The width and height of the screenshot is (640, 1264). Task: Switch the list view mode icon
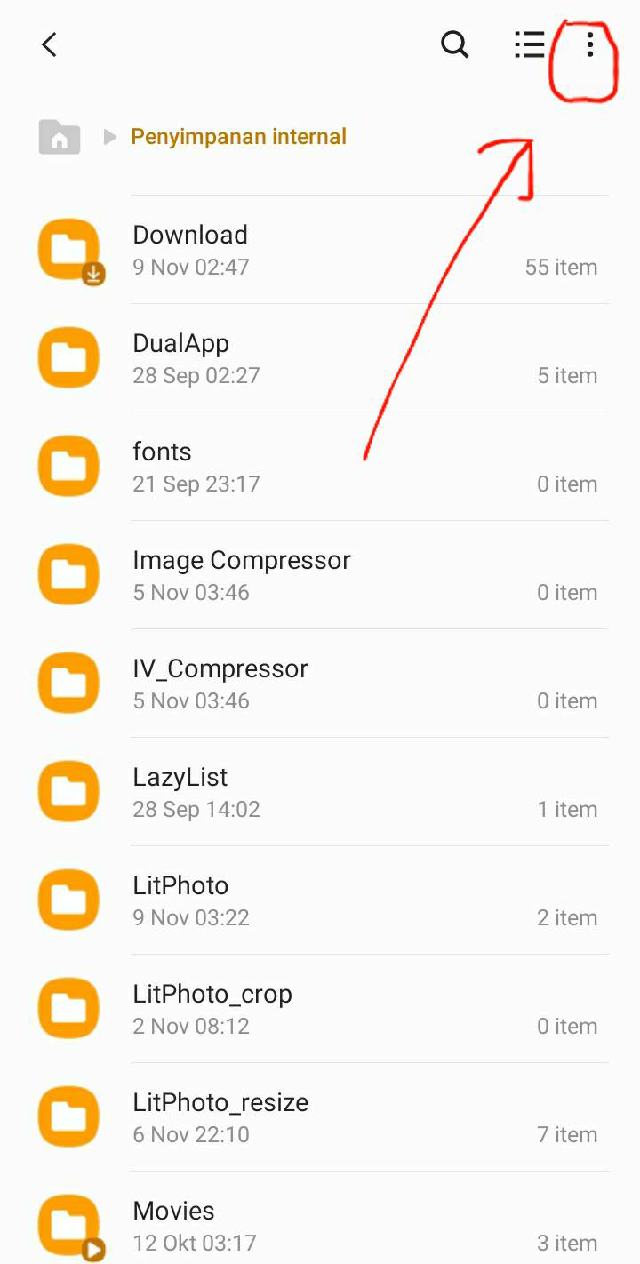point(529,45)
